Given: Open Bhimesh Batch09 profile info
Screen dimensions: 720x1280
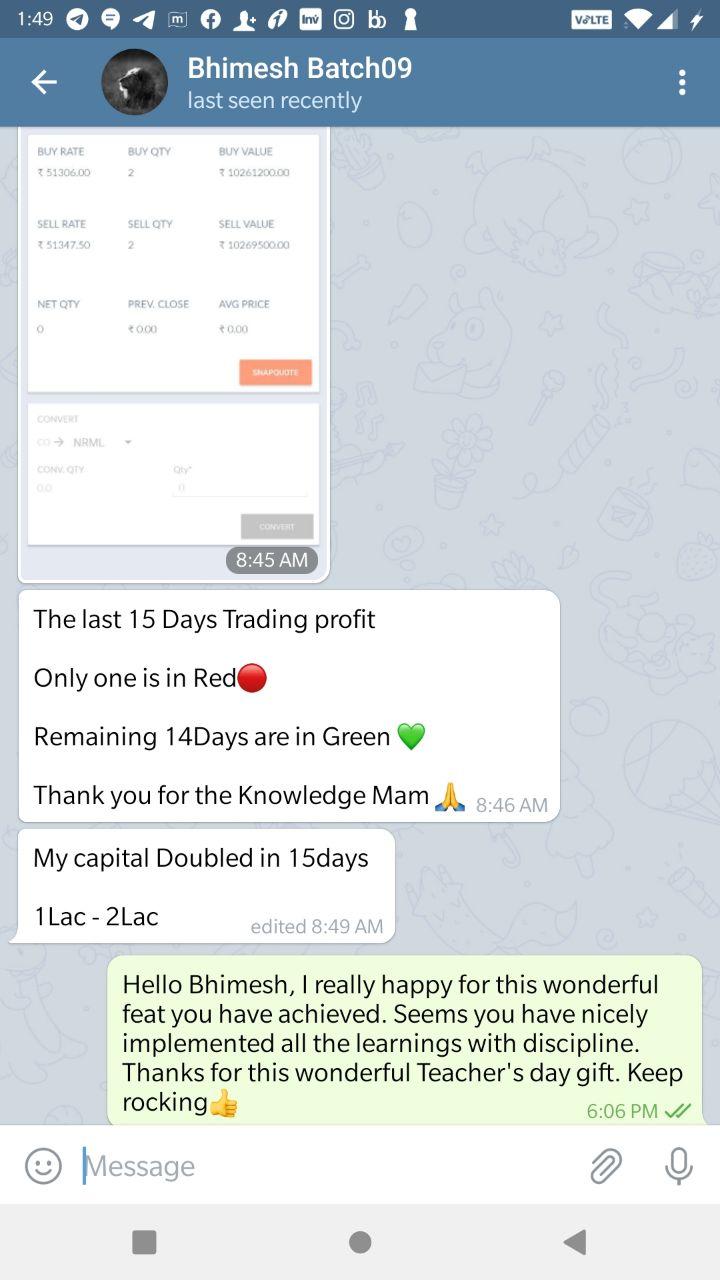Looking at the screenshot, I should pyautogui.click(x=300, y=82).
